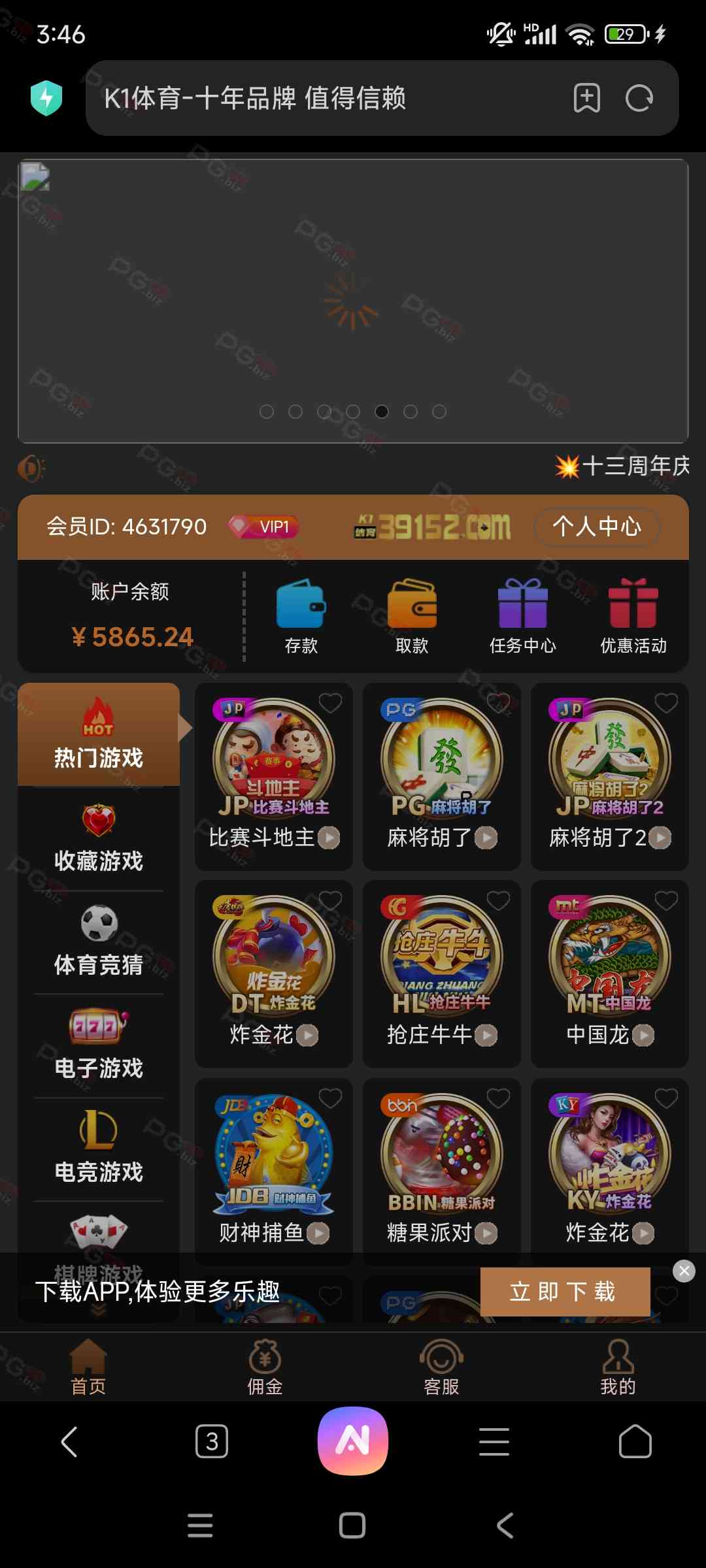Reload the page with the refresh icon
The height and width of the screenshot is (1568, 706).
click(x=639, y=99)
